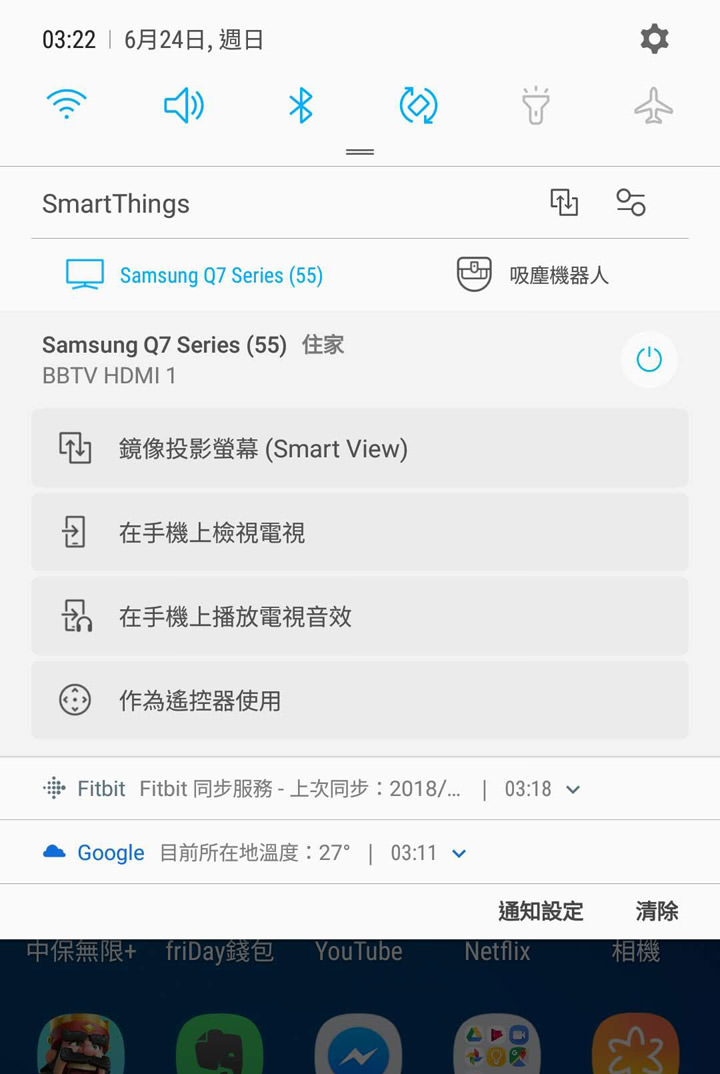Enable airplane mode

pos(653,104)
